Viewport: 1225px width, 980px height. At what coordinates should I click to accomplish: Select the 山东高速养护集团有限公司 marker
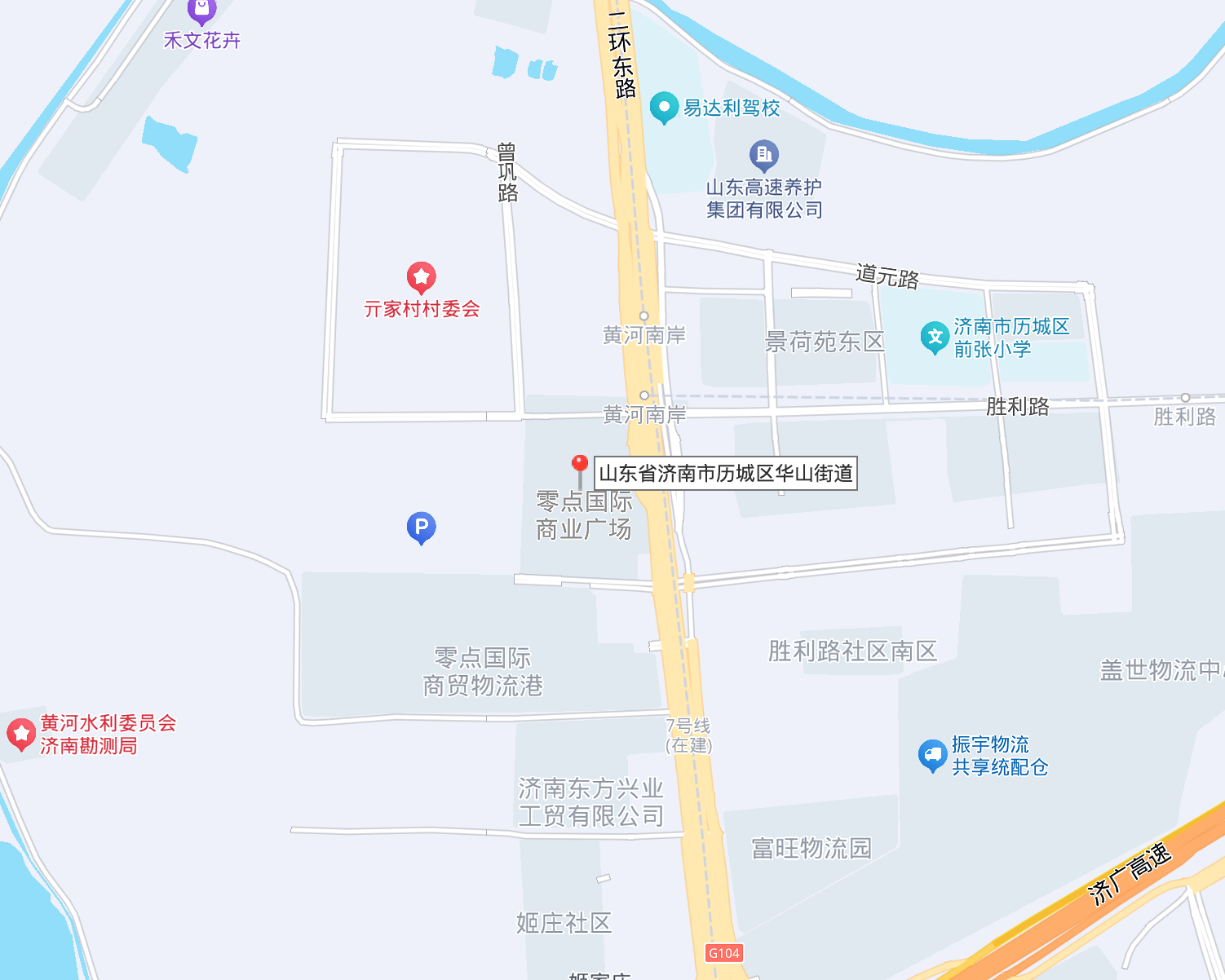[x=763, y=154]
